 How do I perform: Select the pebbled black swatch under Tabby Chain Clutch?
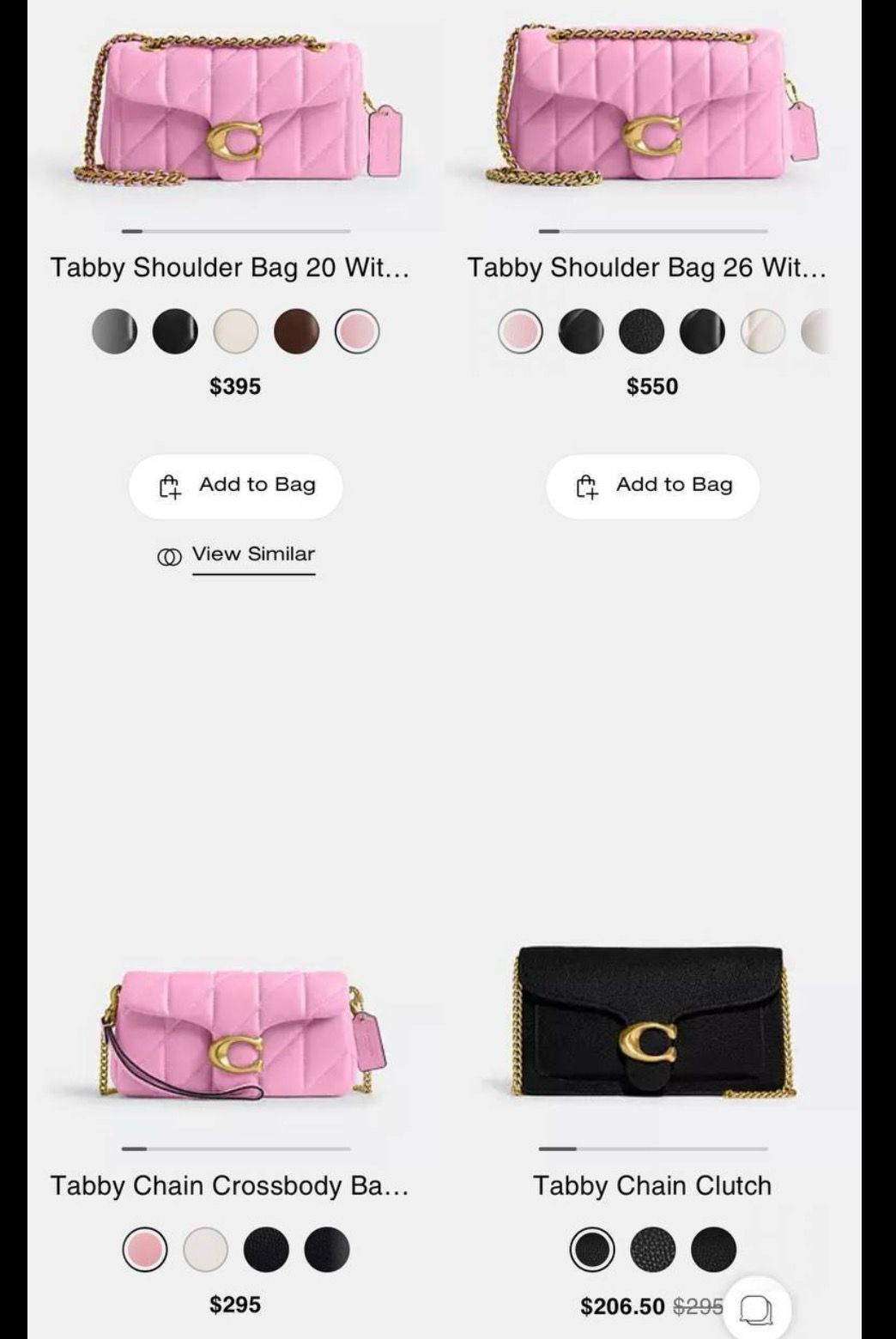coord(651,1250)
